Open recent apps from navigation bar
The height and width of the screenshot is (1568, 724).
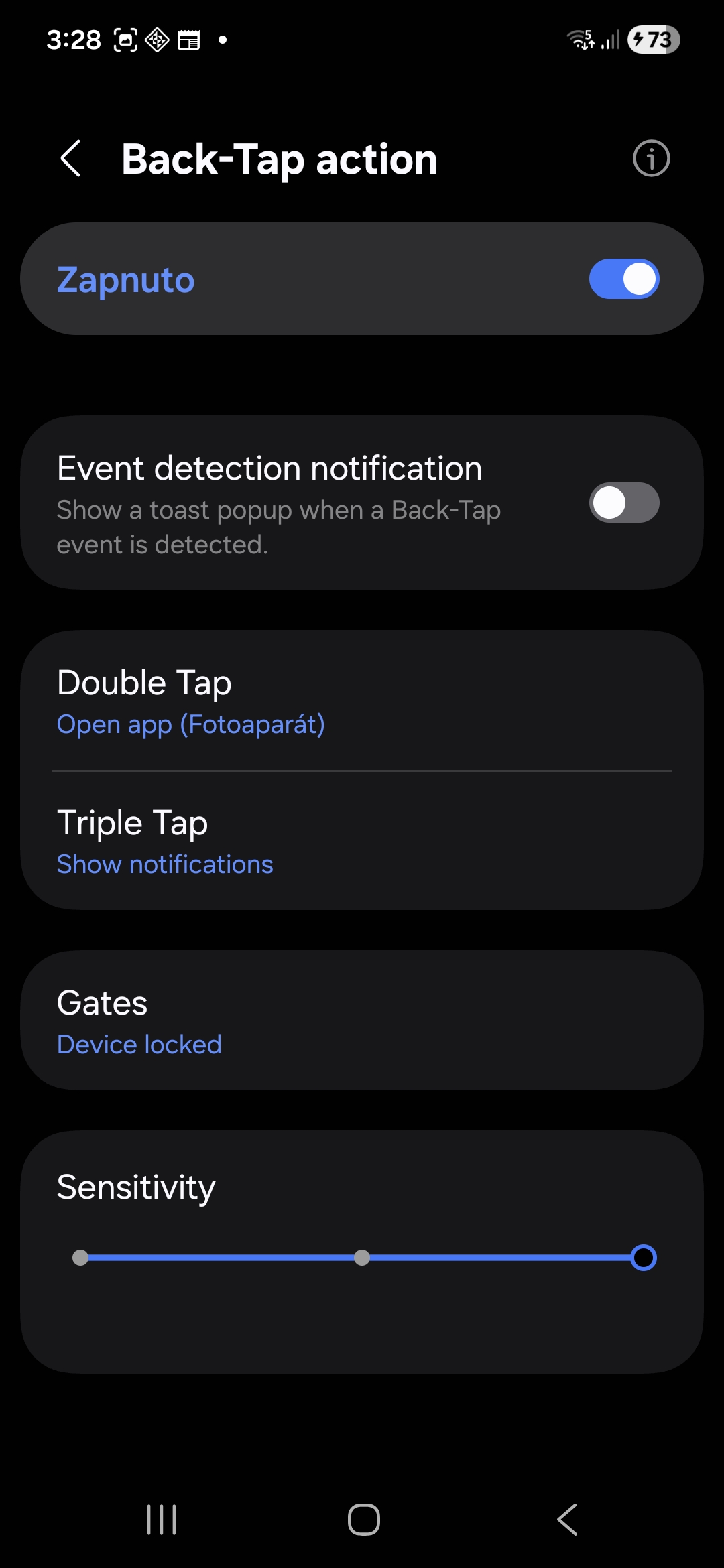[162, 1519]
